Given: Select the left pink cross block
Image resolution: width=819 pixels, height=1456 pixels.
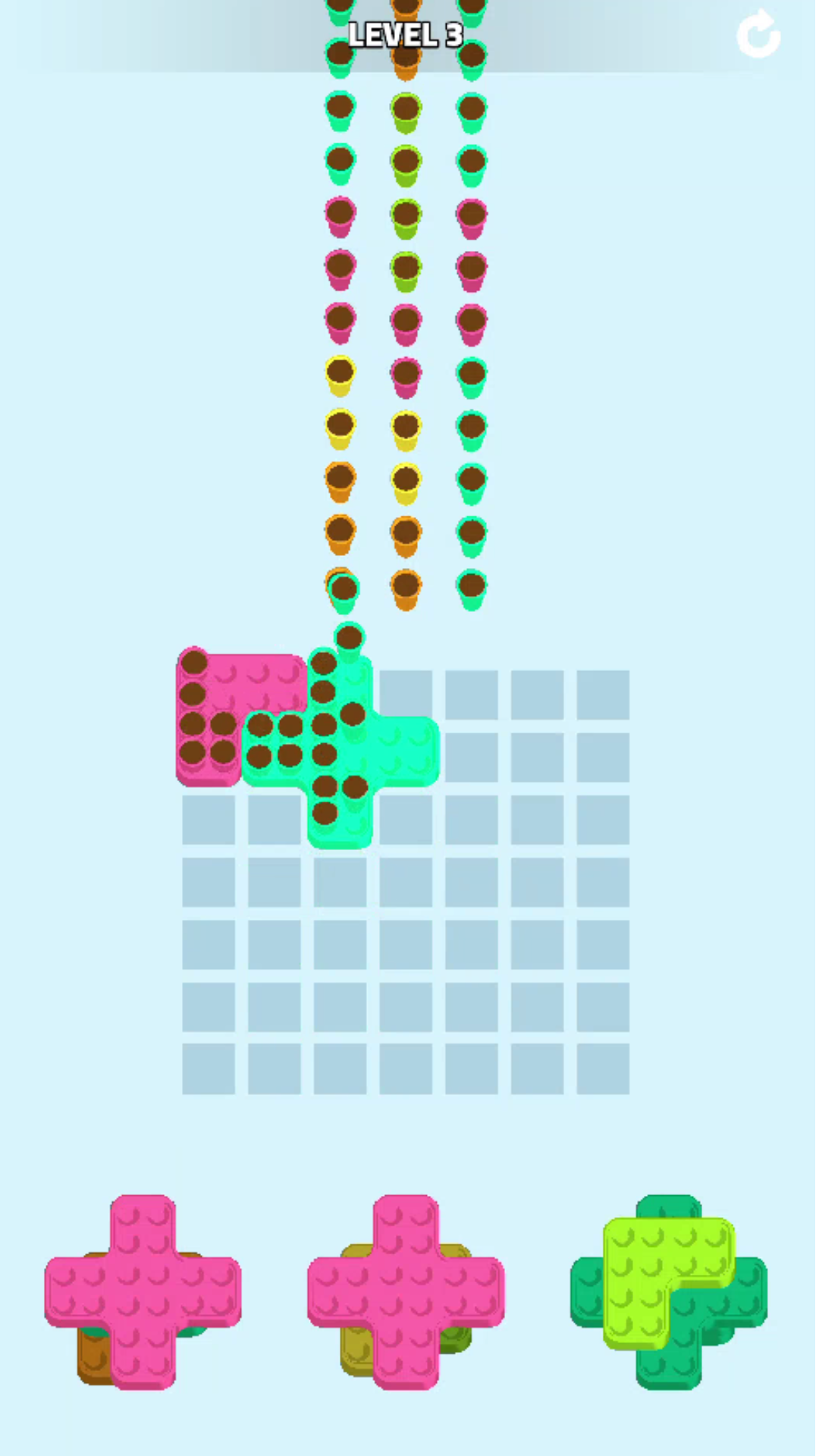Looking at the screenshot, I should (143, 1291).
